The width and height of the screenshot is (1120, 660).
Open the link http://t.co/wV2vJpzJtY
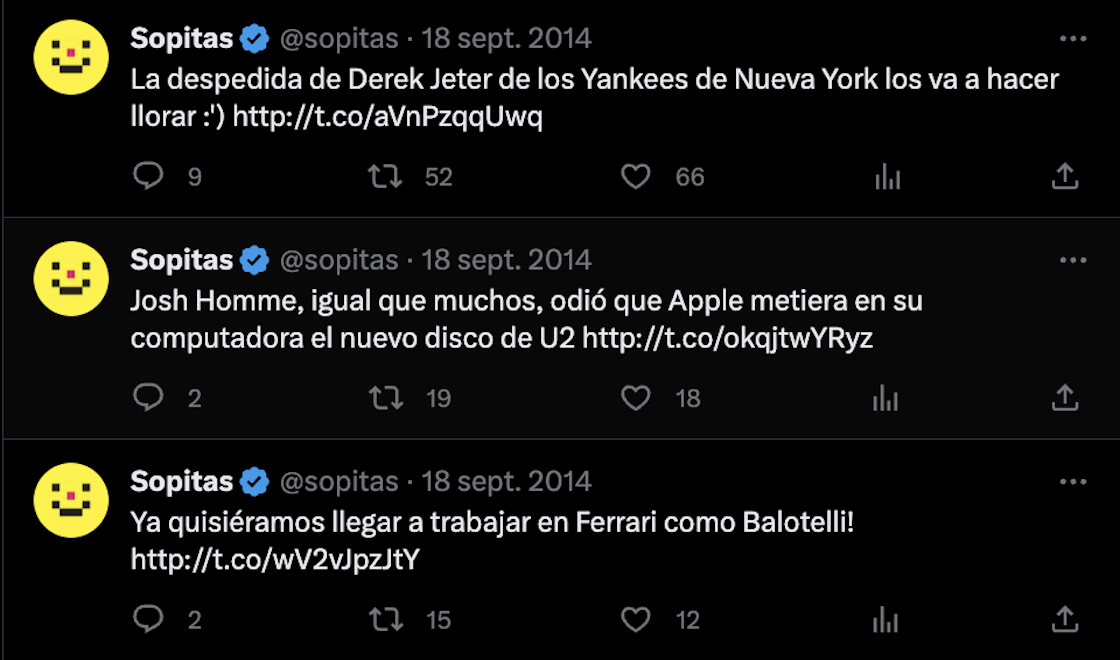pos(275,560)
